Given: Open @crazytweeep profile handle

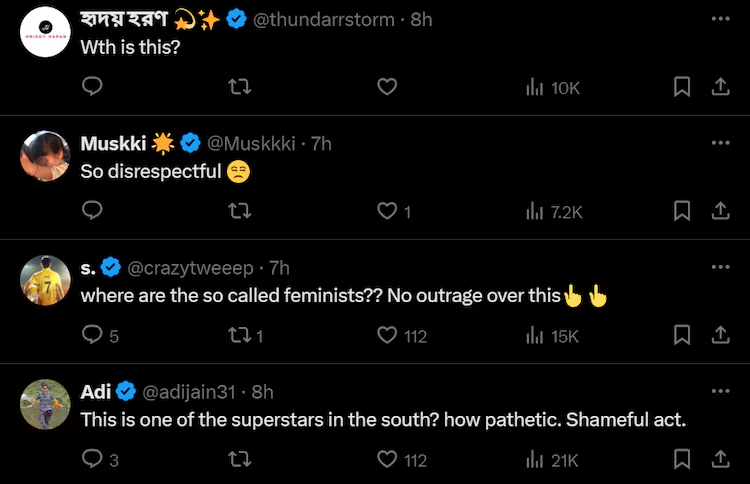Looking at the screenshot, I should click(193, 267).
